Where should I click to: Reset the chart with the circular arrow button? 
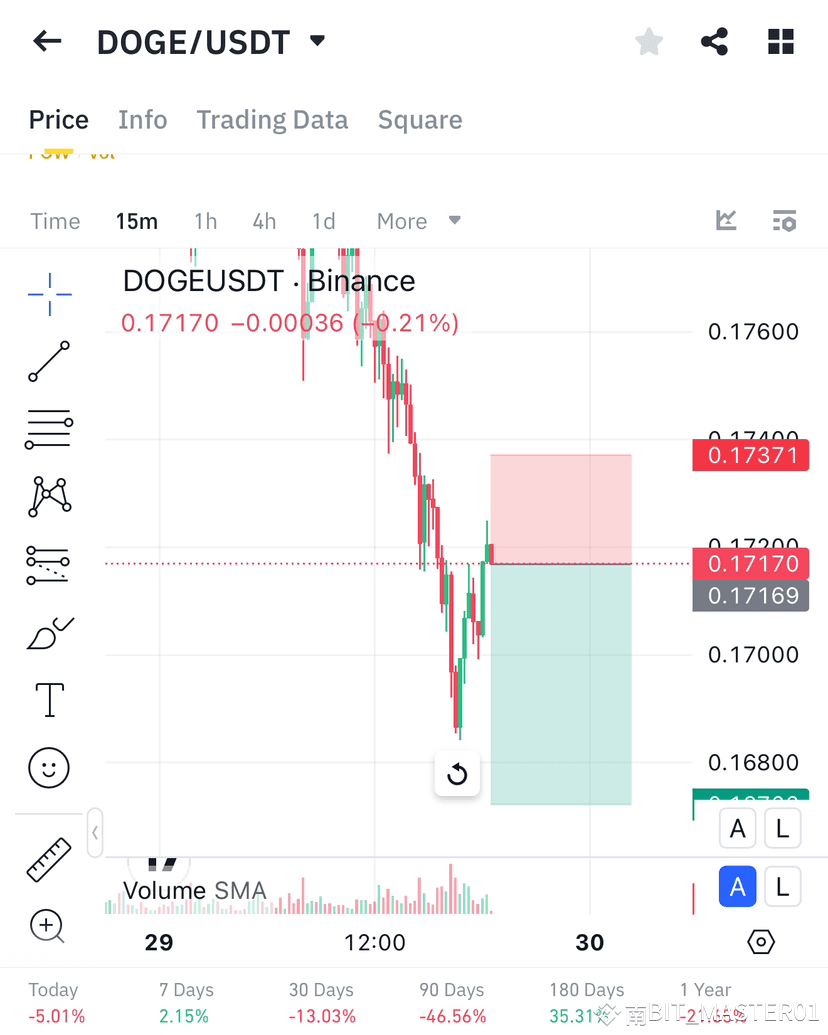click(x=457, y=774)
